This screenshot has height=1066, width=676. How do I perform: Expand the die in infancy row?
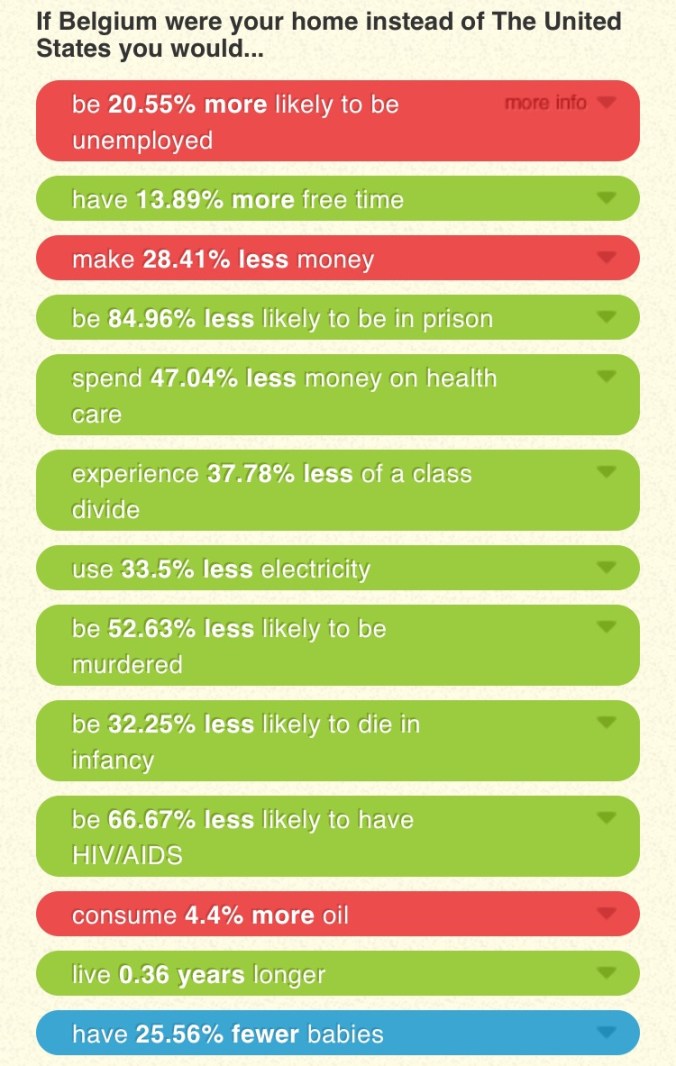pos(604,722)
